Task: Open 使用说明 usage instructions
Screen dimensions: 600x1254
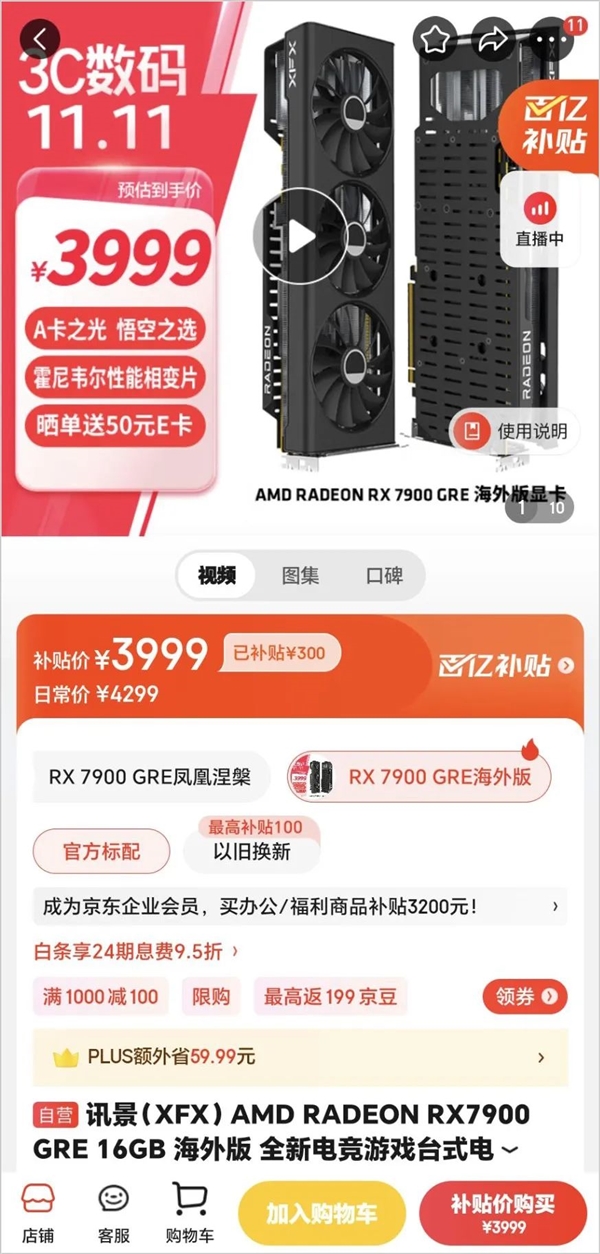Action: [x=516, y=431]
